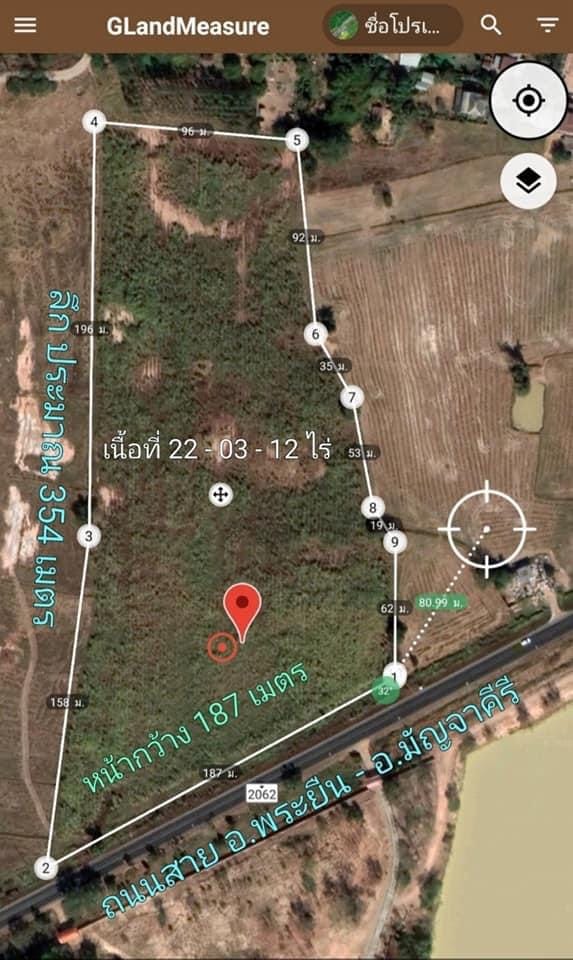Open the search icon

(x=491, y=25)
